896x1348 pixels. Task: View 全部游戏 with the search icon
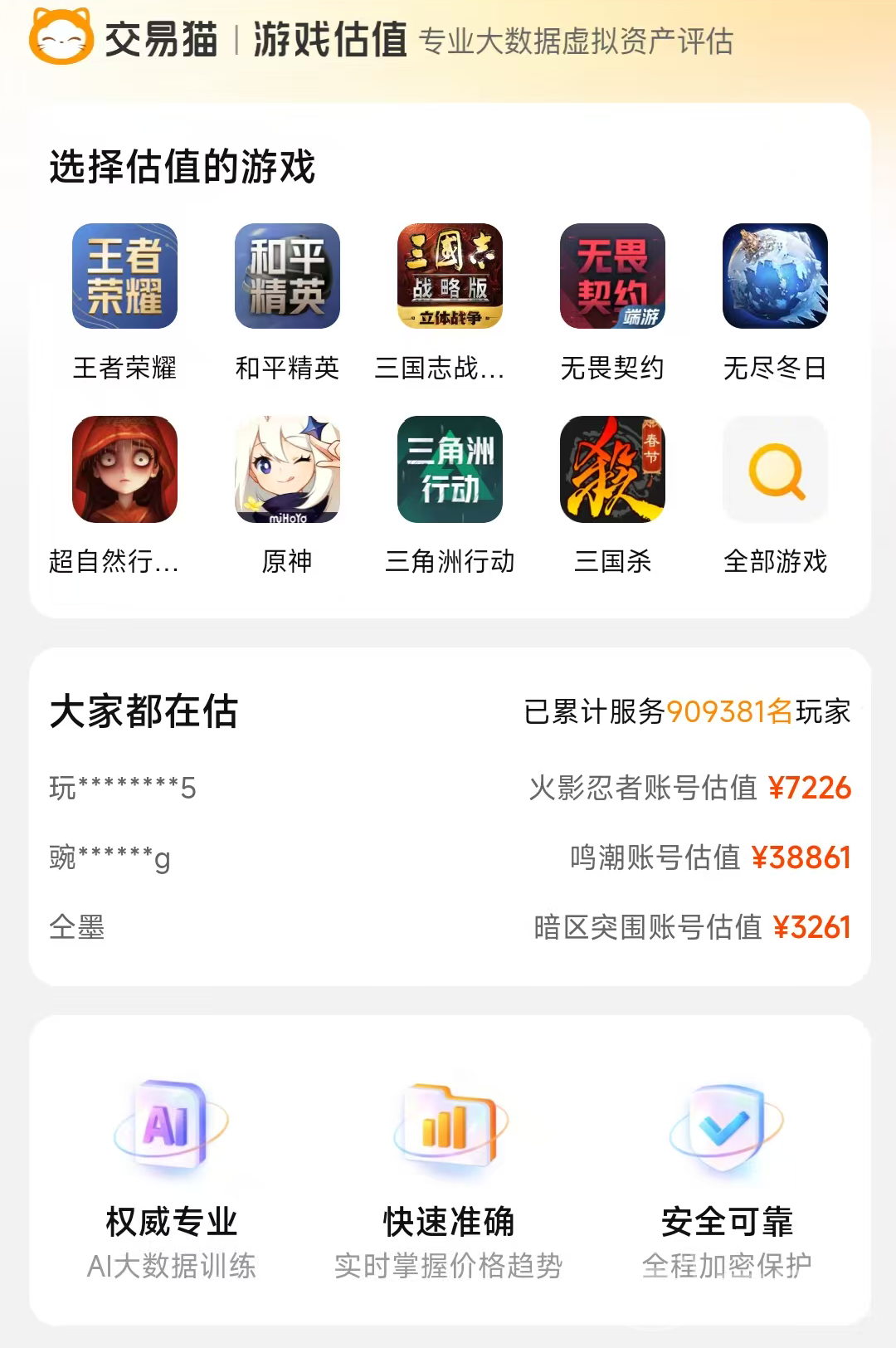point(775,471)
